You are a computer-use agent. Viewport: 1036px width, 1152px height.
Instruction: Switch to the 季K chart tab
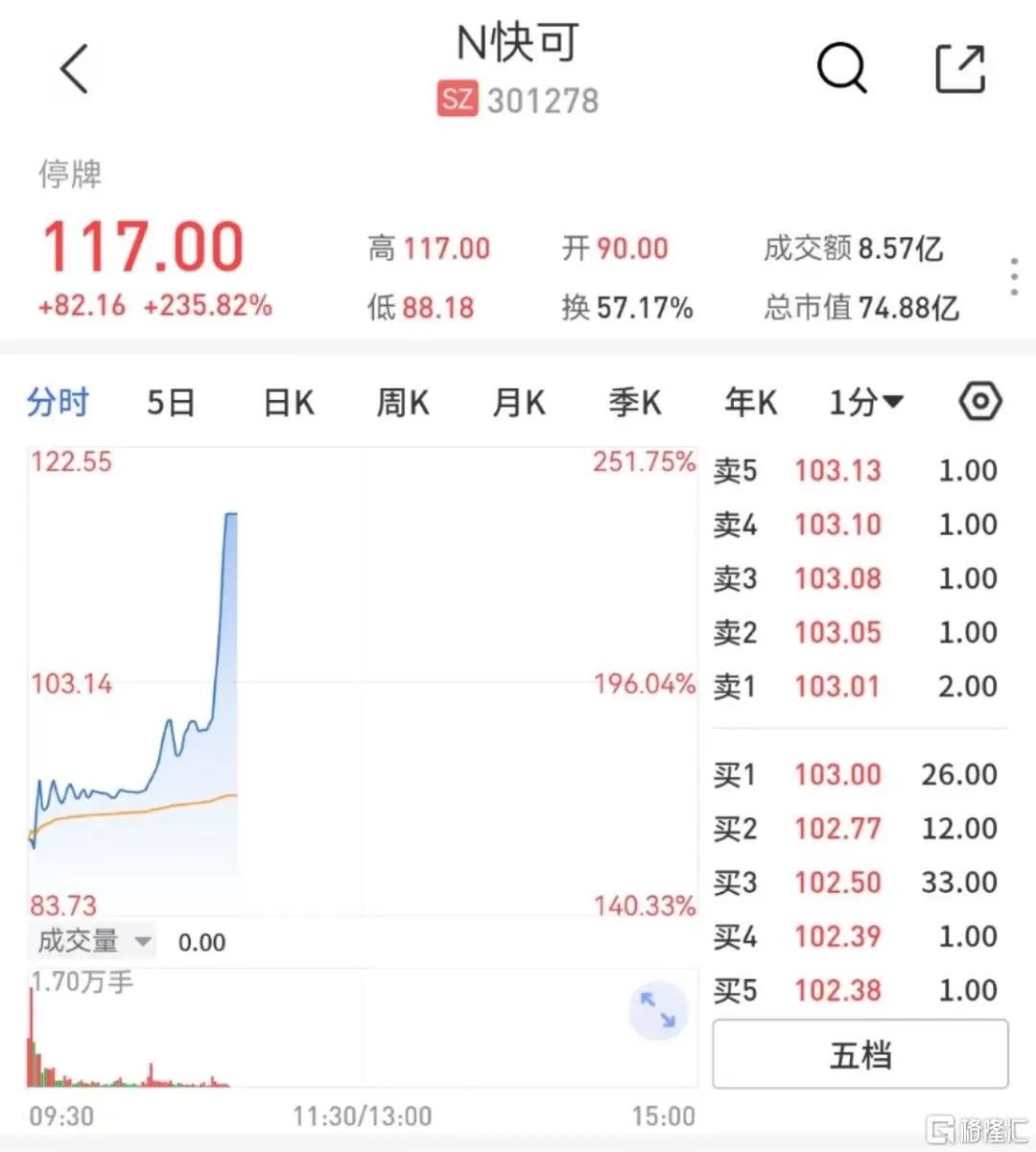pos(635,402)
